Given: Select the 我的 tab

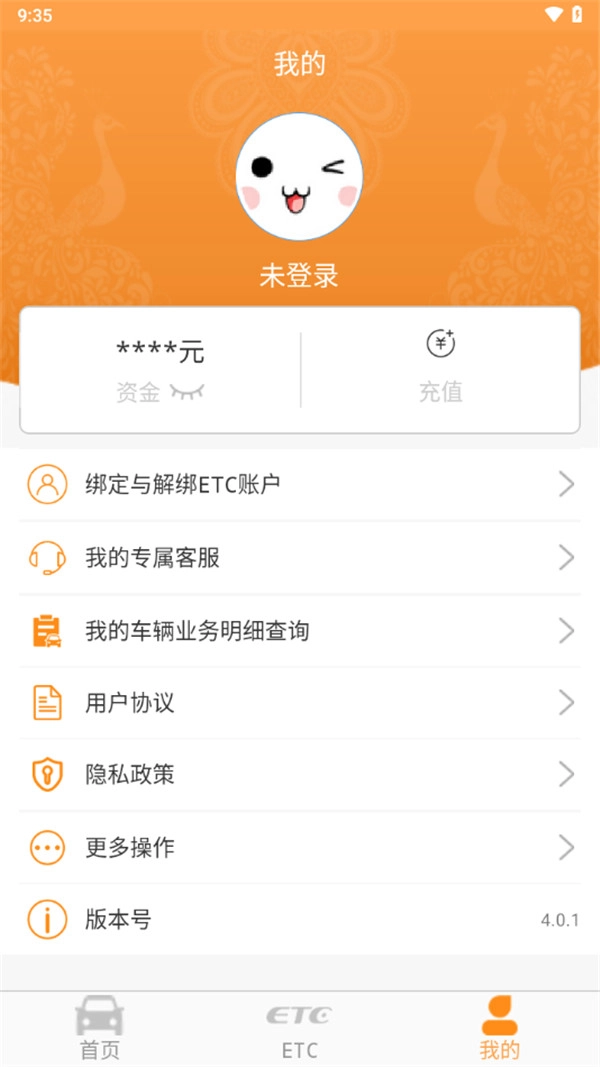Looking at the screenshot, I should [x=499, y=1028].
